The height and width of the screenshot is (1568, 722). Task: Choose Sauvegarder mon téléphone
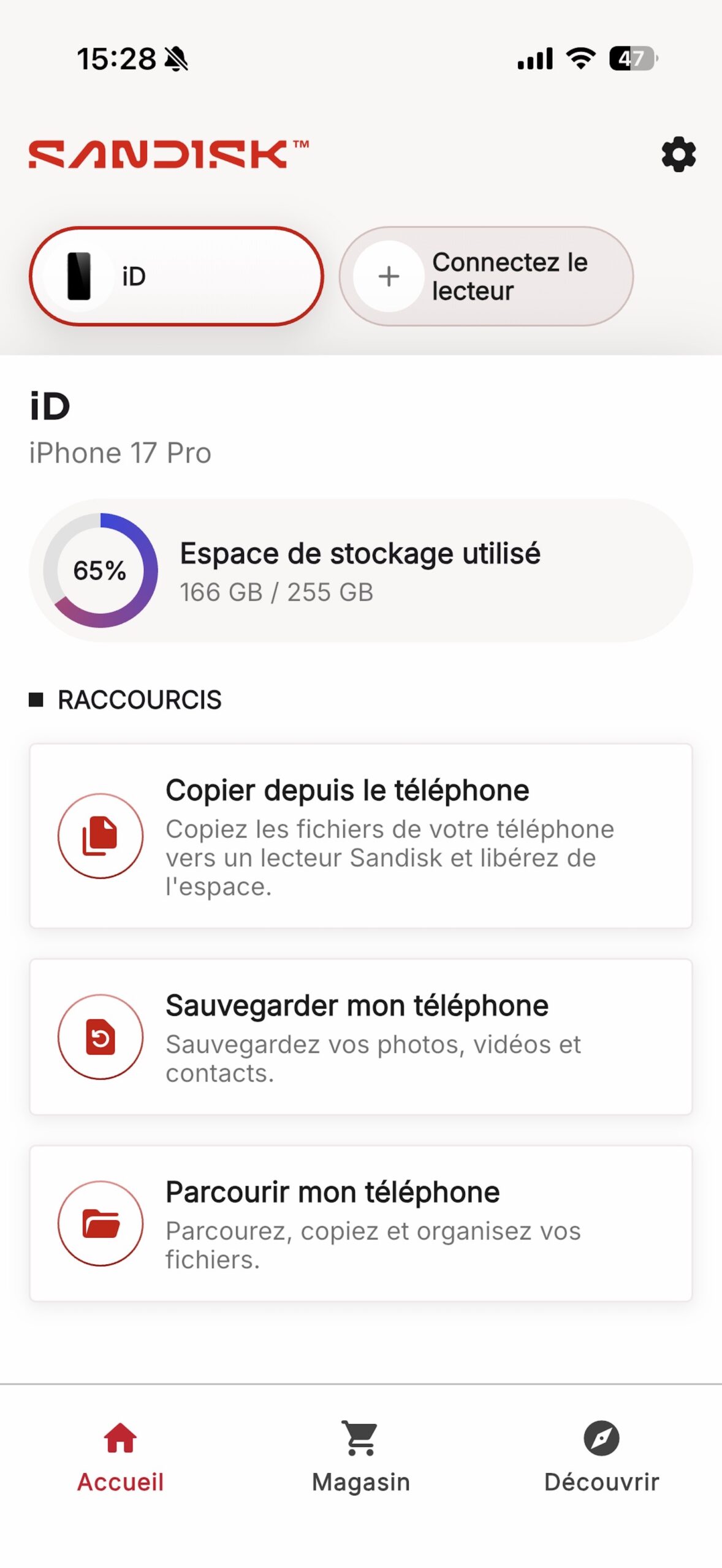(360, 1036)
